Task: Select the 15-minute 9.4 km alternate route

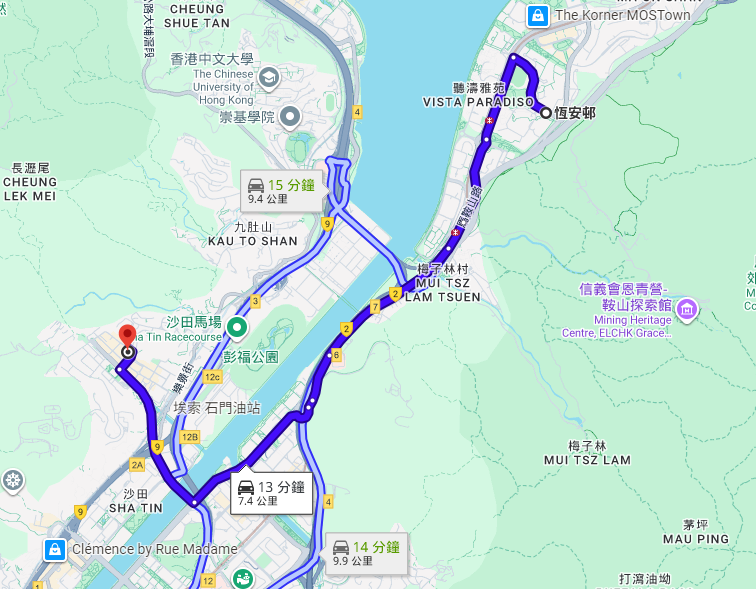Action: click(280, 190)
